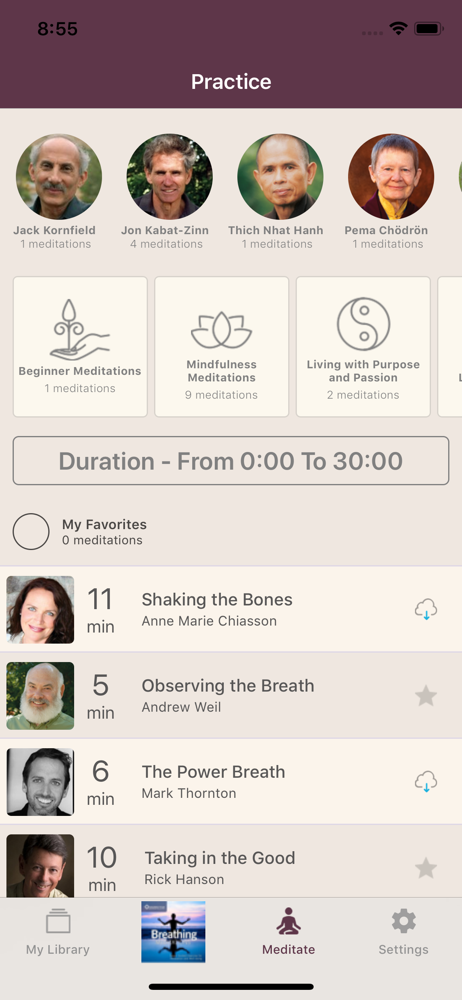
Task: Download Shaking the Bones
Action: pyautogui.click(x=426, y=609)
